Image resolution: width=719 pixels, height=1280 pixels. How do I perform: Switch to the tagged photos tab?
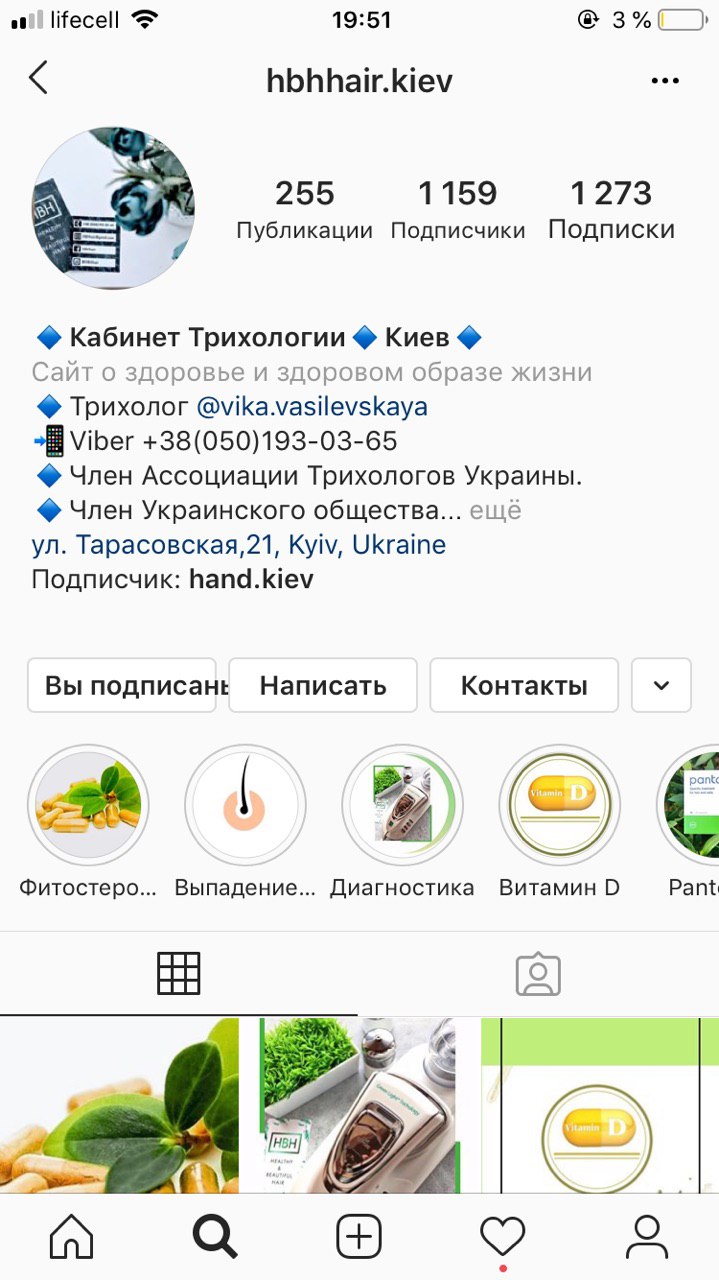[x=538, y=974]
